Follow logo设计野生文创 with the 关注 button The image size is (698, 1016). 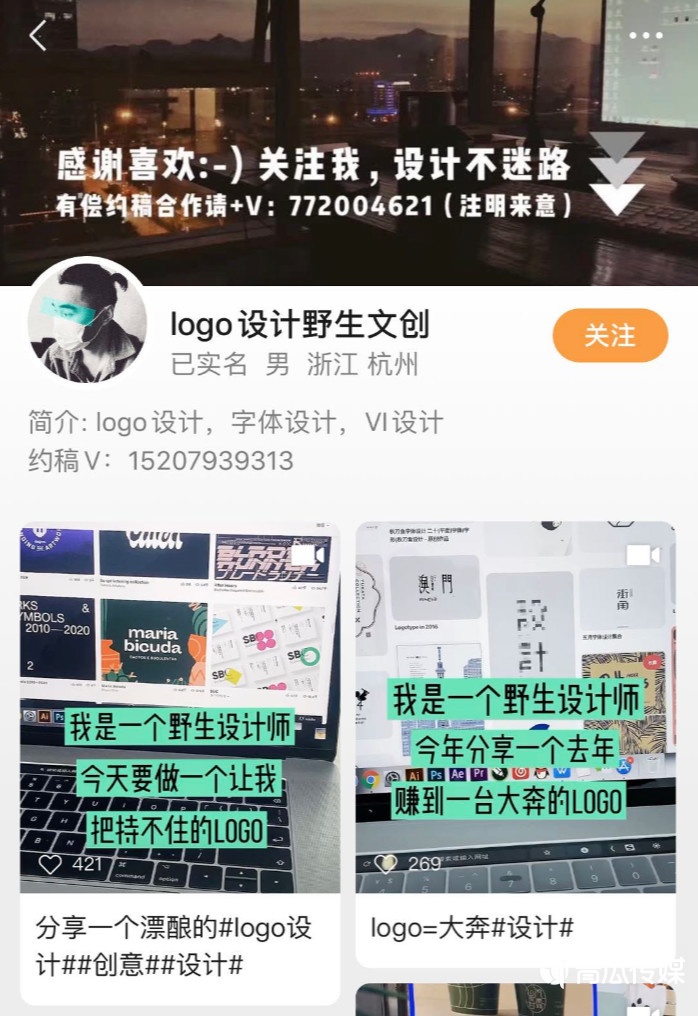coord(609,336)
